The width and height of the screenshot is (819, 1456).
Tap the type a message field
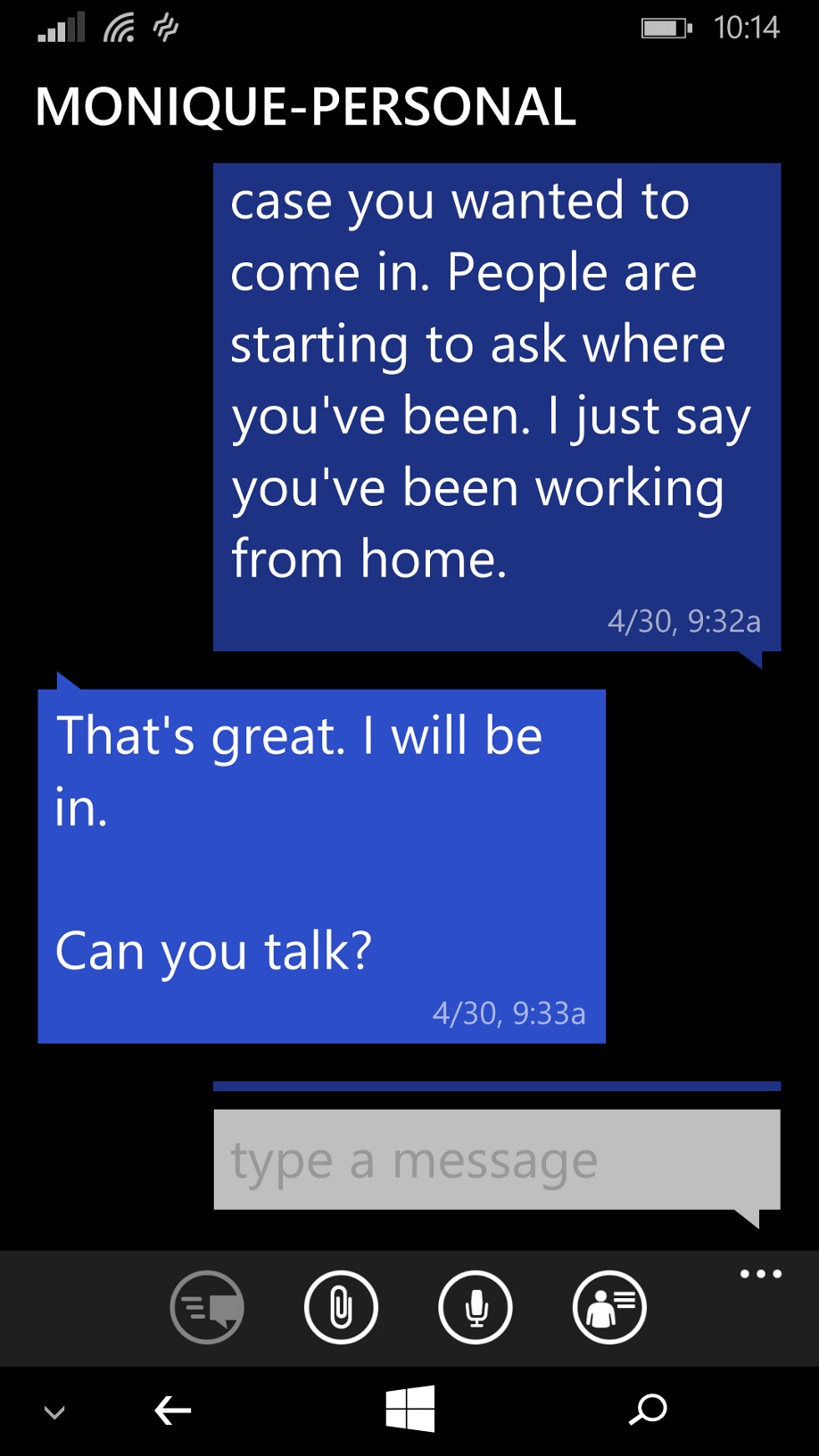coord(496,1160)
